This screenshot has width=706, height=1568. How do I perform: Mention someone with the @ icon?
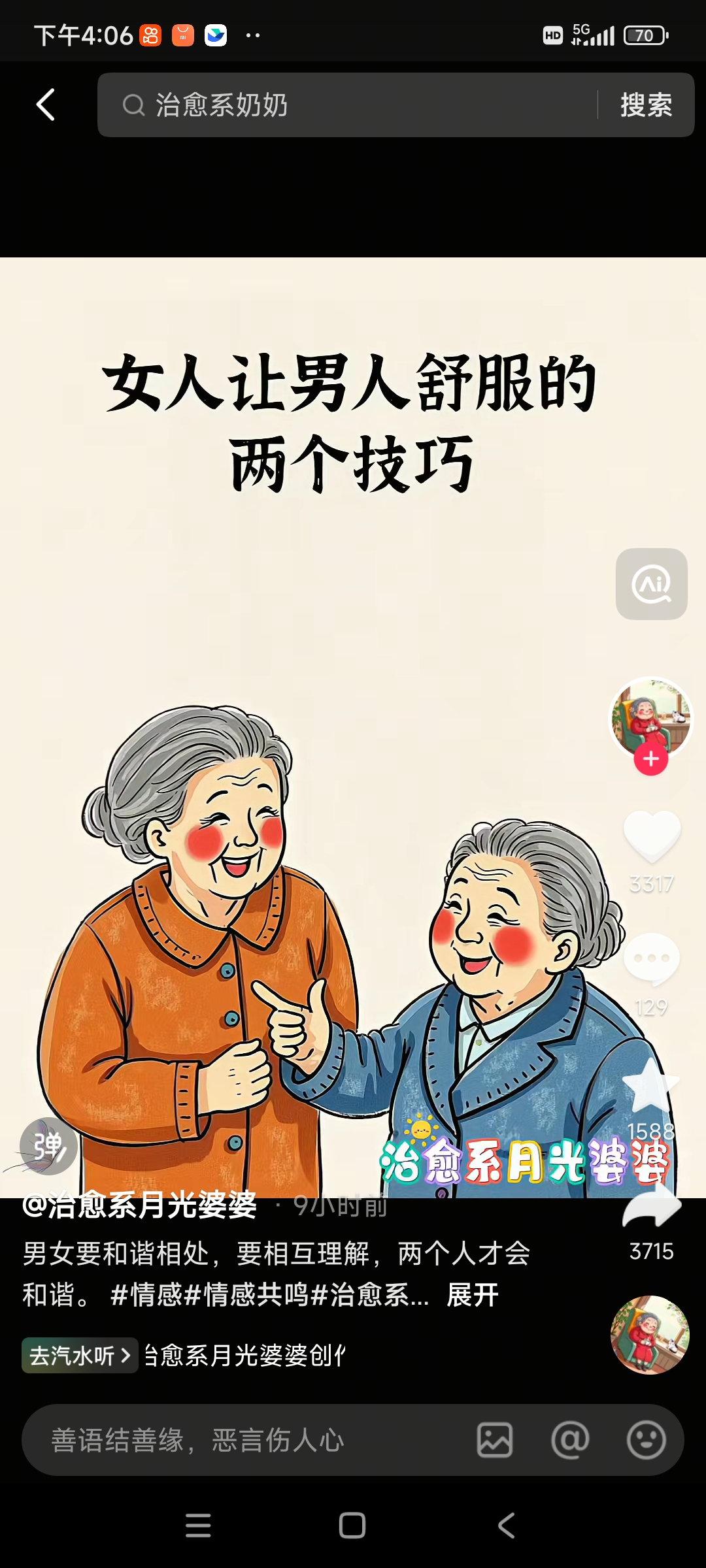570,1440
